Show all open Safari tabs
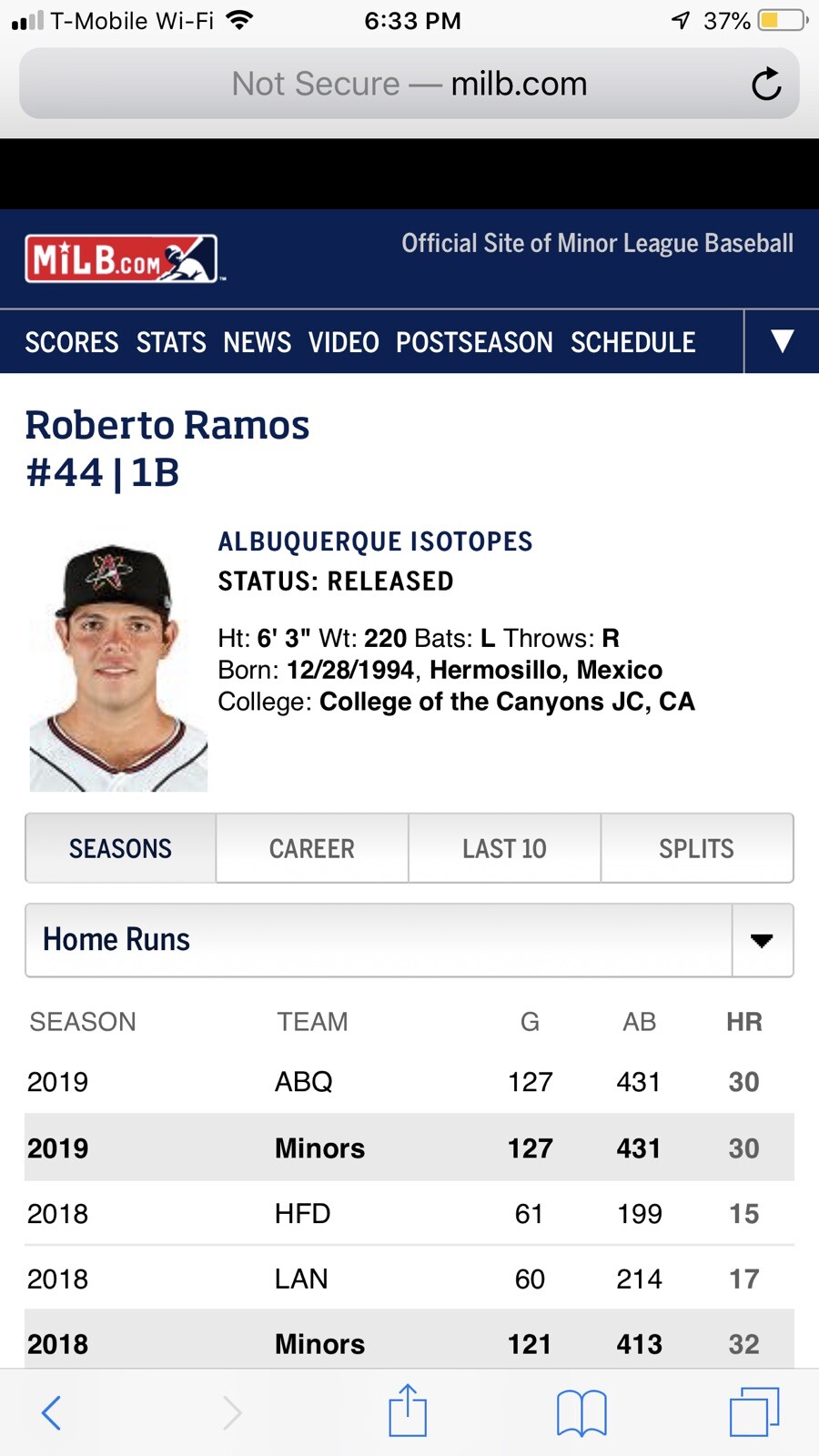The image size is (819, 1456). [x=754, y=1412]
